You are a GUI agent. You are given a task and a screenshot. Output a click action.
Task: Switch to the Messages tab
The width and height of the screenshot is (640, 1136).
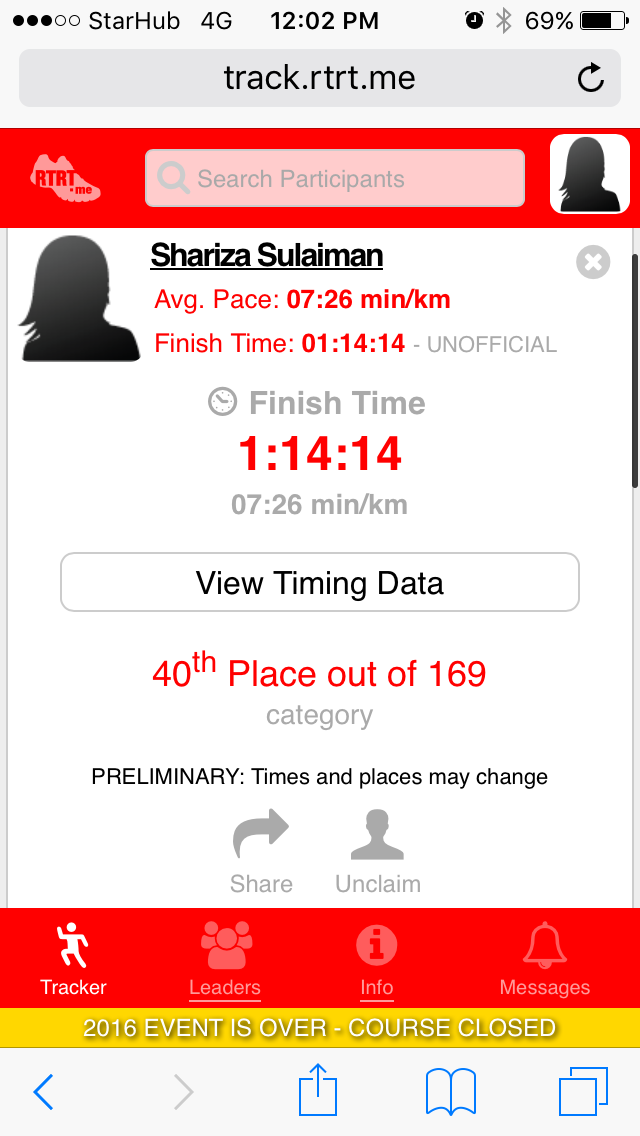click(x=545, y=958)
